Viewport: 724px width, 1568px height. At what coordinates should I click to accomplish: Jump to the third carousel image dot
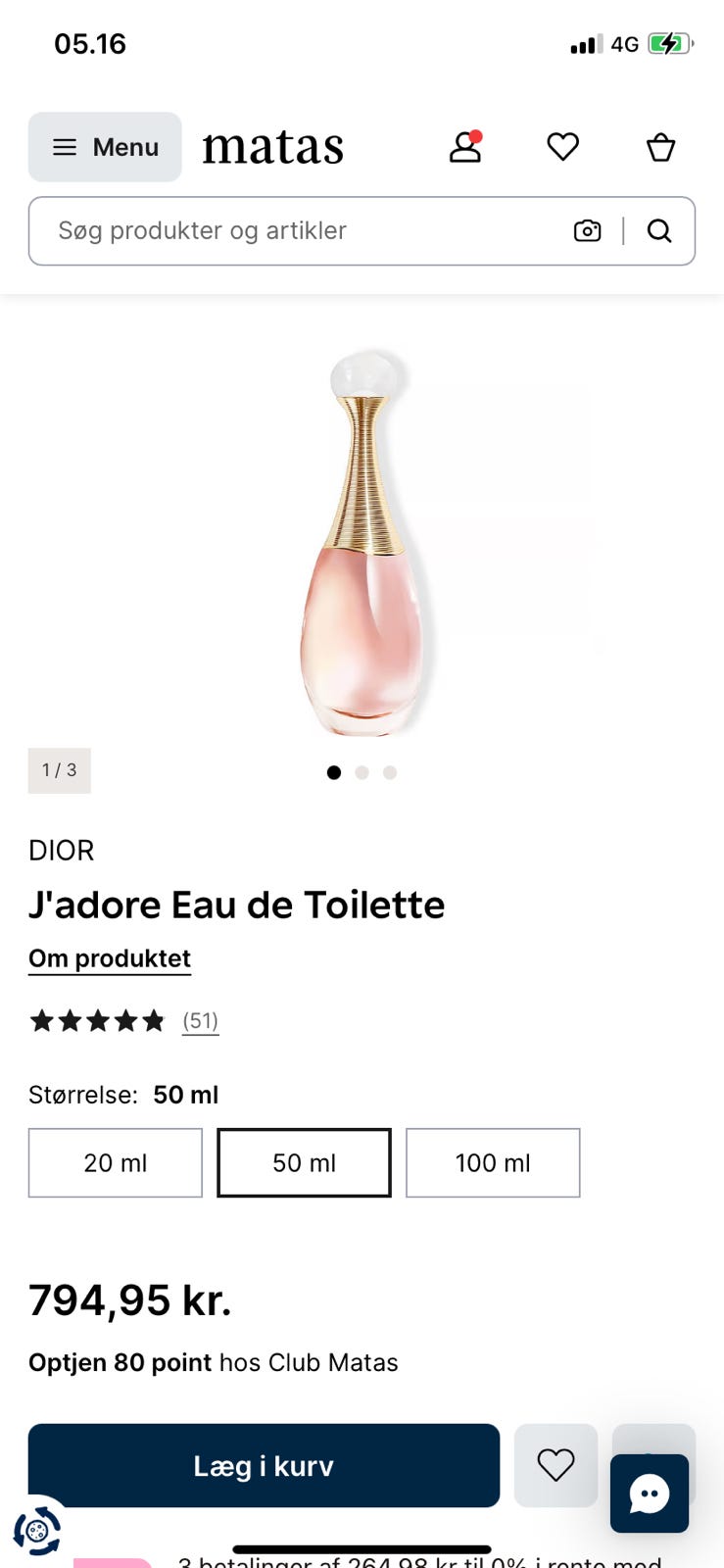click(389, 772)
